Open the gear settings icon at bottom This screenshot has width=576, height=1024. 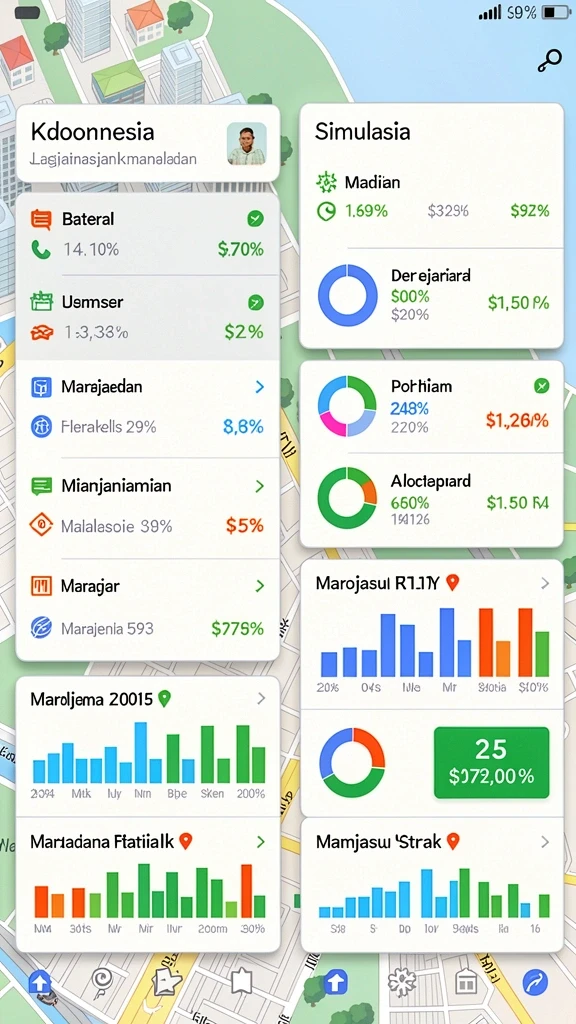coord(402,982)
